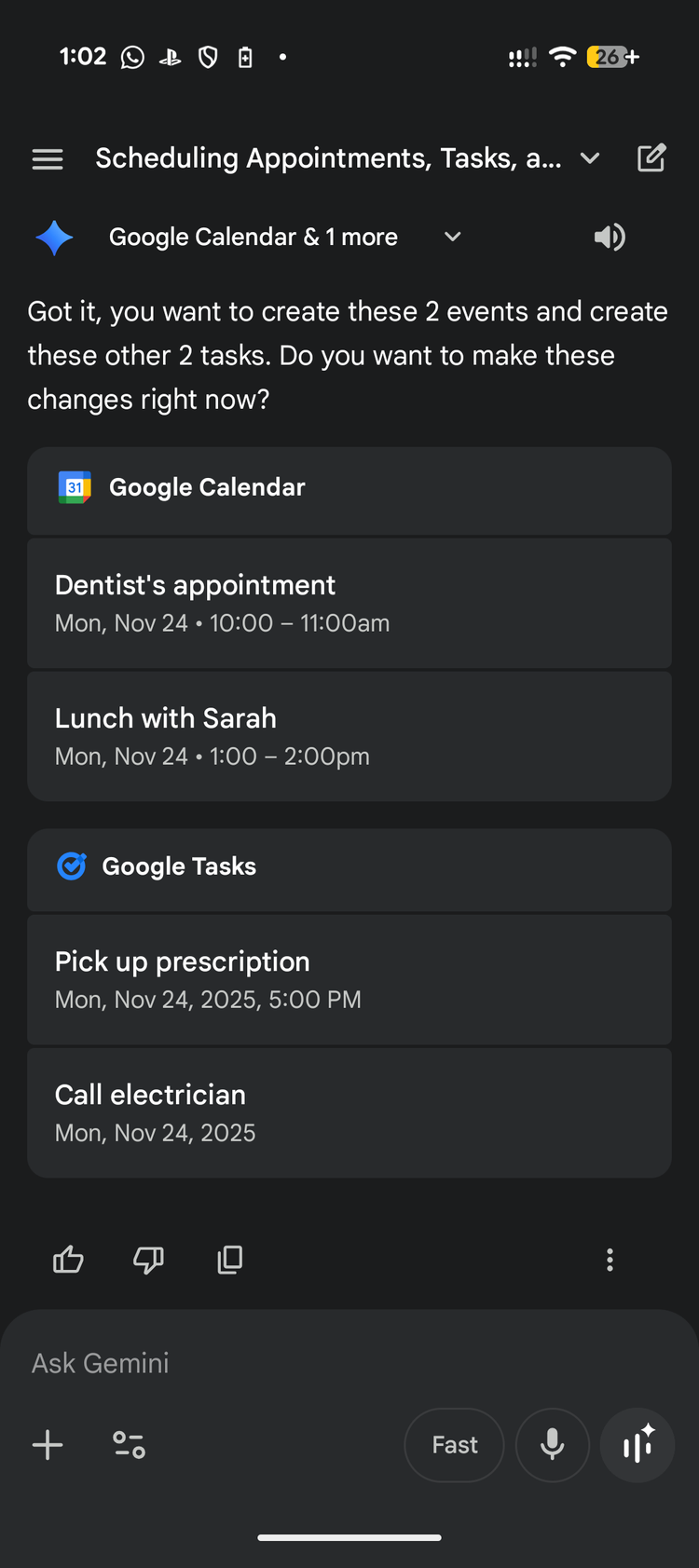
Task: Select the Dentist's appointment event card
Action: click(349, 603)
